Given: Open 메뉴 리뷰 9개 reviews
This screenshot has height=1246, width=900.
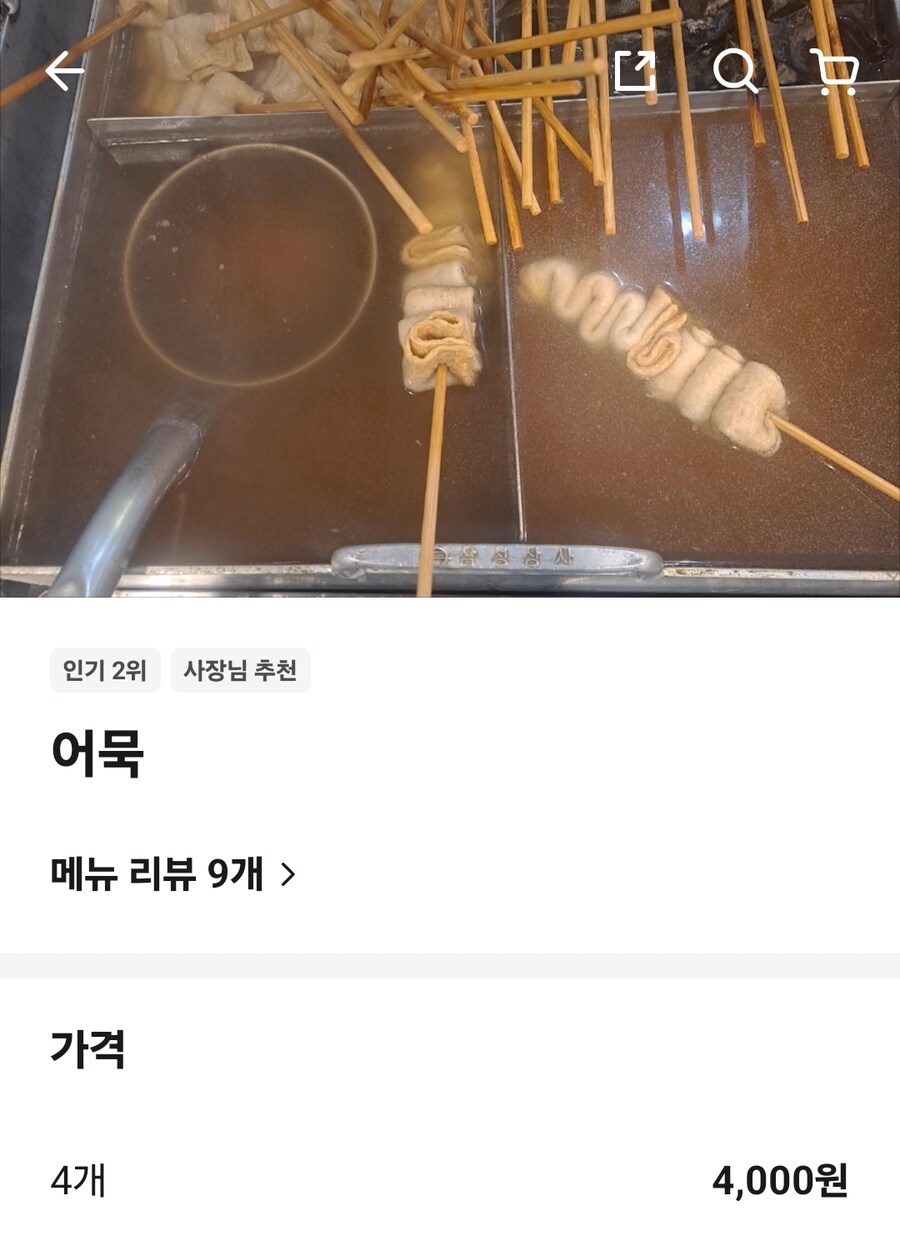Looking at the screenshot, I should pyautogui.click(x=174, y=874).
